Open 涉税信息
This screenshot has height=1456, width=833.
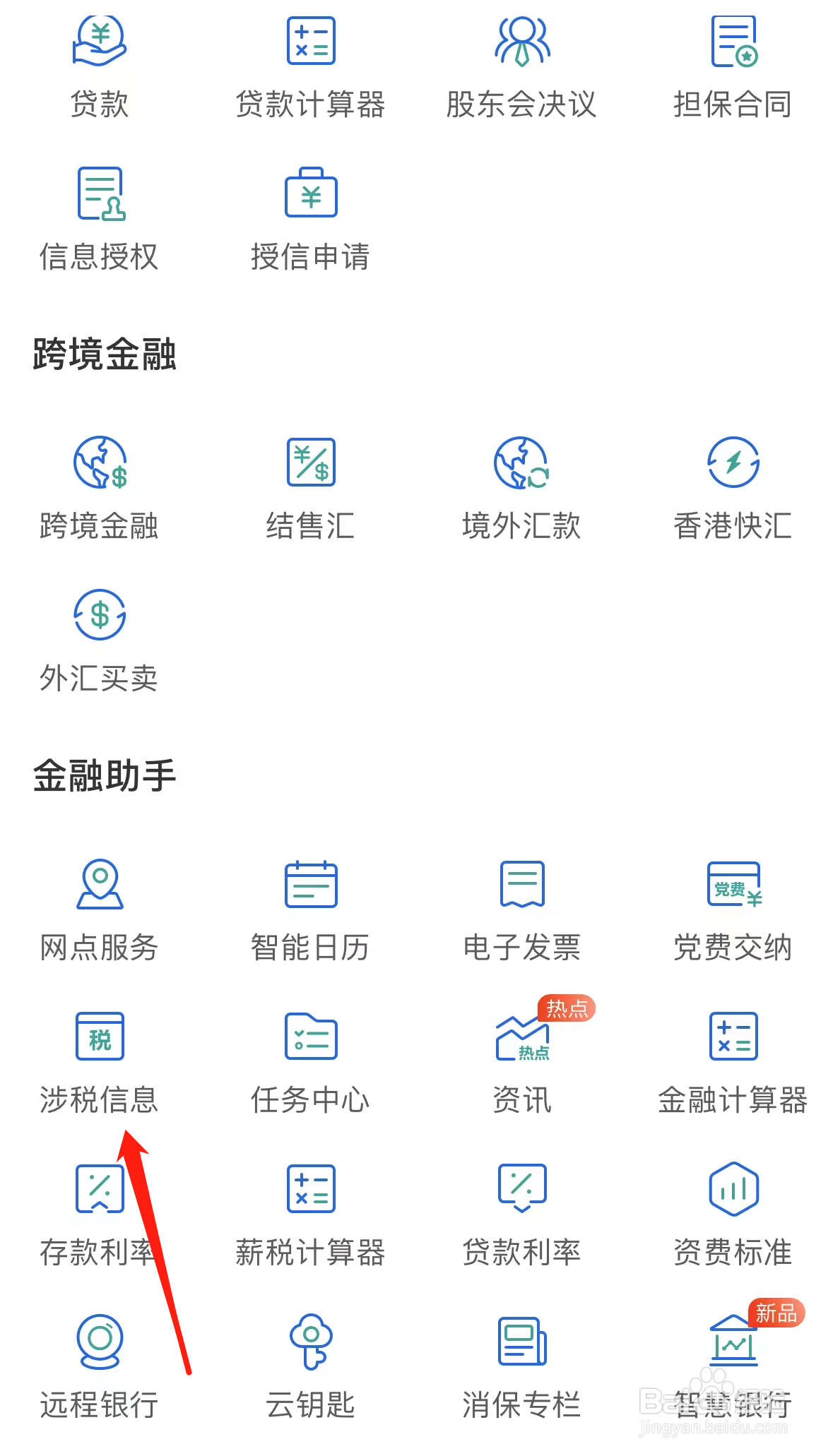coord(99,1063)
